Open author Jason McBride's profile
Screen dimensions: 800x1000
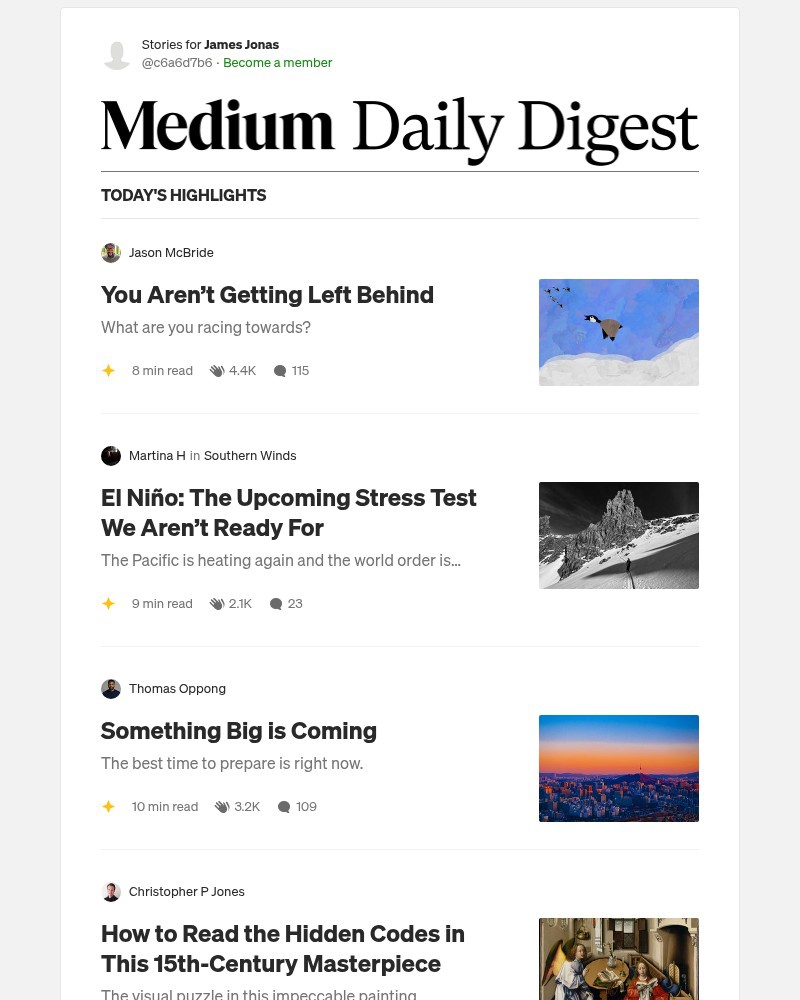171,252
